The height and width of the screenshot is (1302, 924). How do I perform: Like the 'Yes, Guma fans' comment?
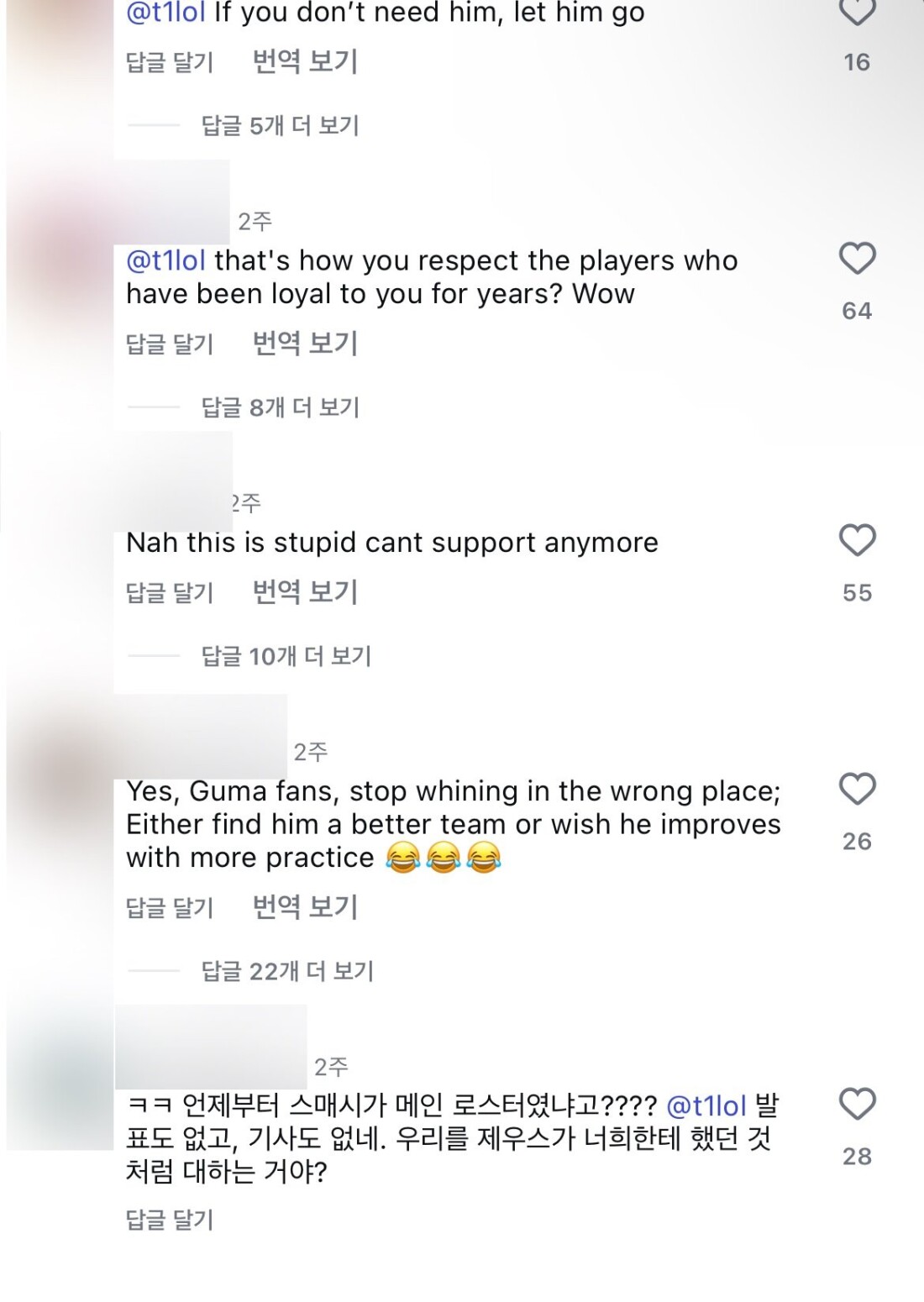857,789
